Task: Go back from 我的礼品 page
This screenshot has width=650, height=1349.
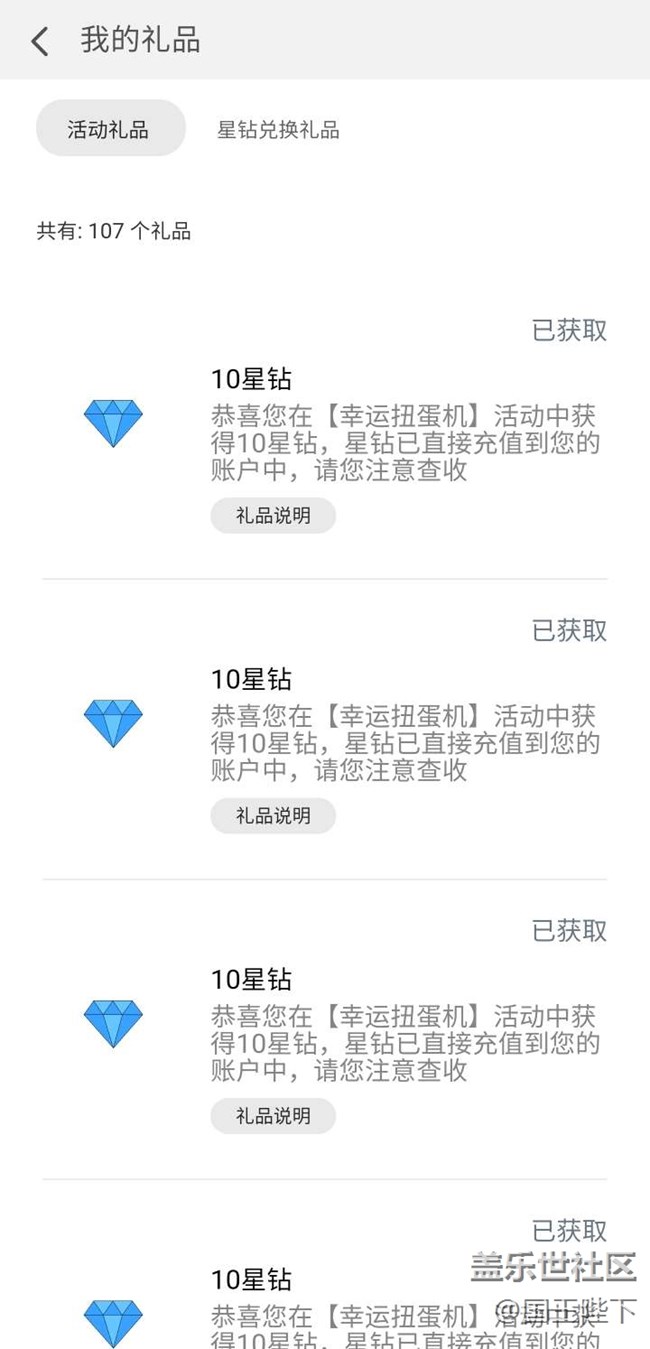Action: 40,41
